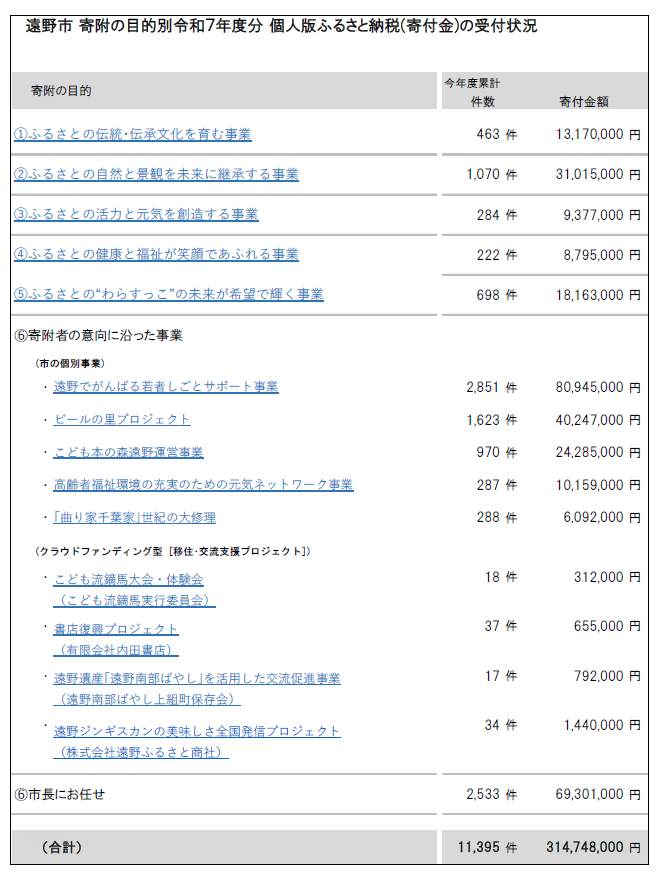Open the ③ふるさとの活力と元気を創造する事業 link
Viewport: 659px width, 873px height.
tap(136, 214)
